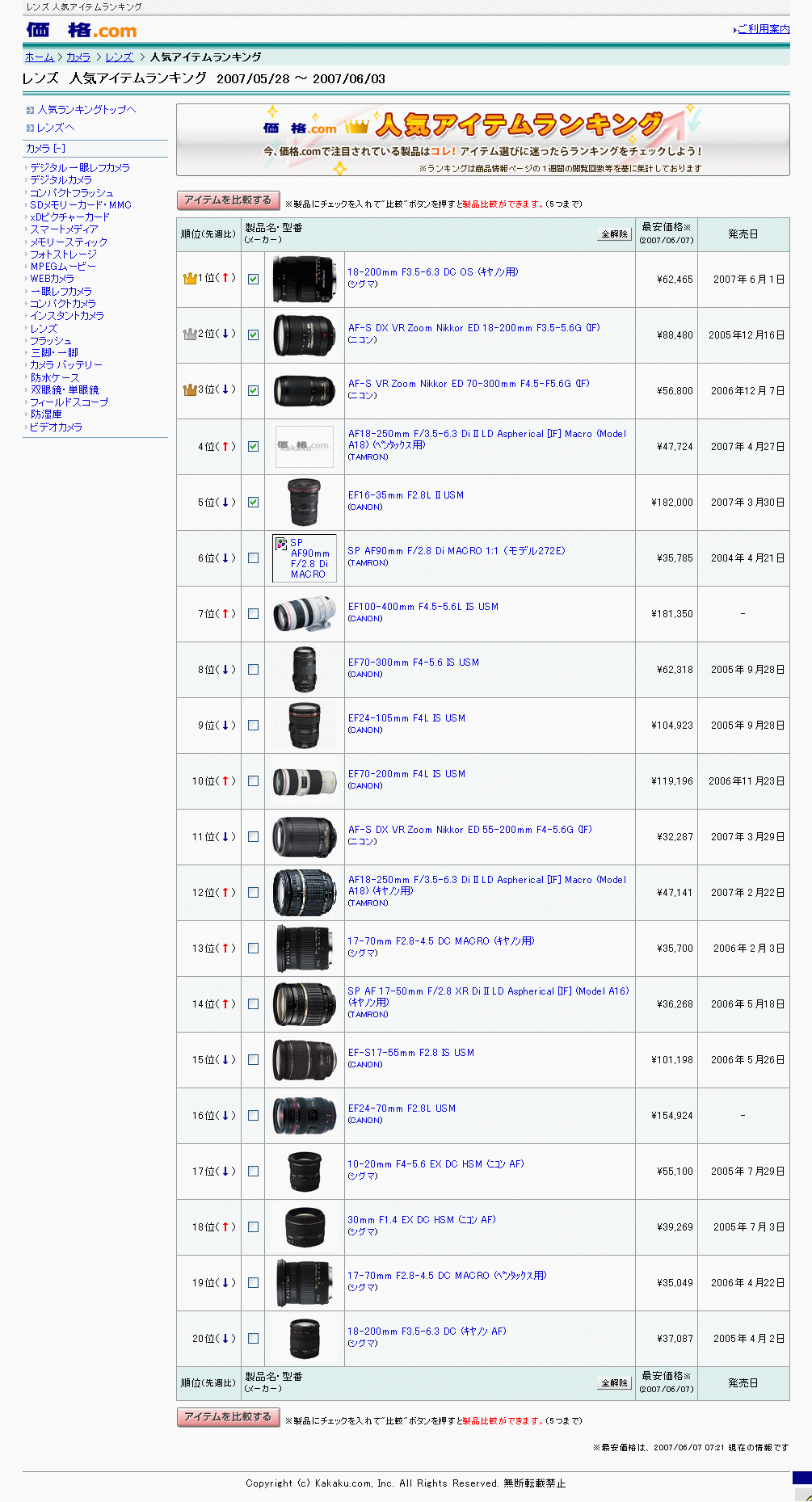
Task: Open EF16-35mm F2.8L II USM link
Action: 406,495
